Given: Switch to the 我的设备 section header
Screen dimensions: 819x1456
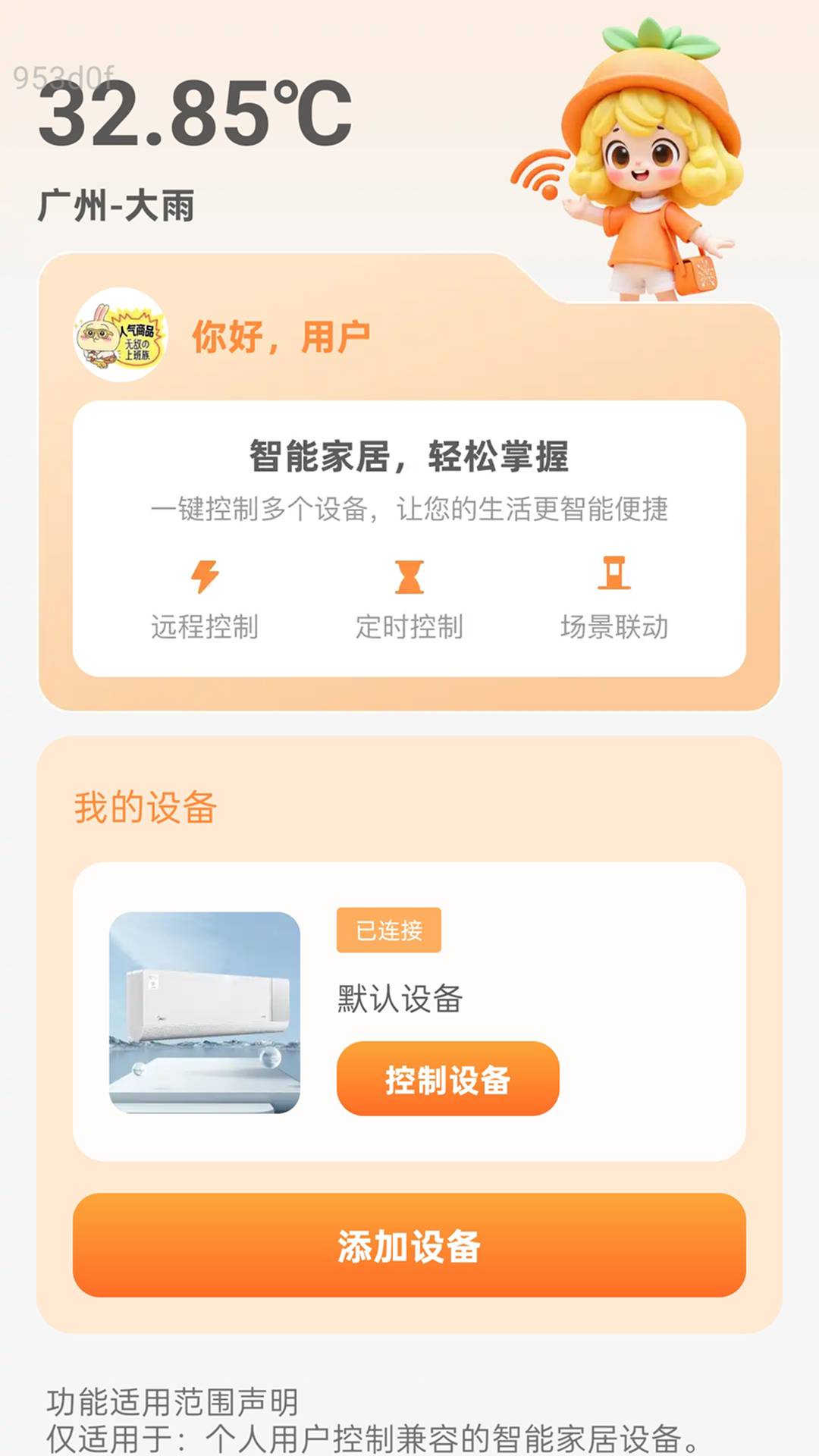Looking at the screenshot, I should pyautogui.click(x=144, y=808).
